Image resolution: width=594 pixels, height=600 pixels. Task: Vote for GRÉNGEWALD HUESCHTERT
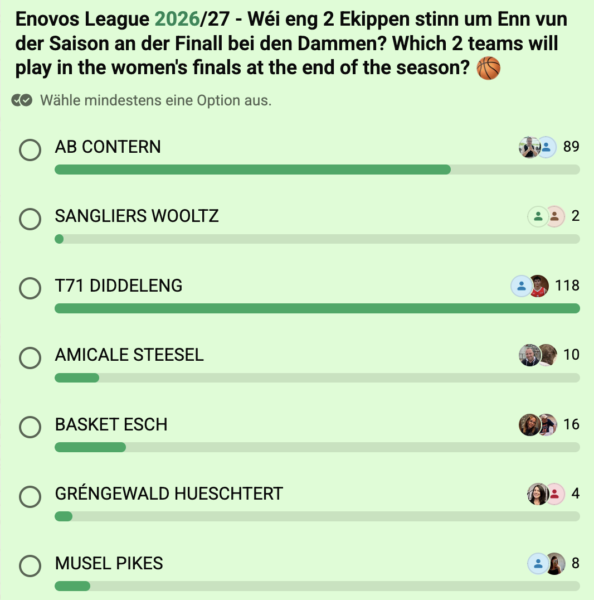click(30, 497)
